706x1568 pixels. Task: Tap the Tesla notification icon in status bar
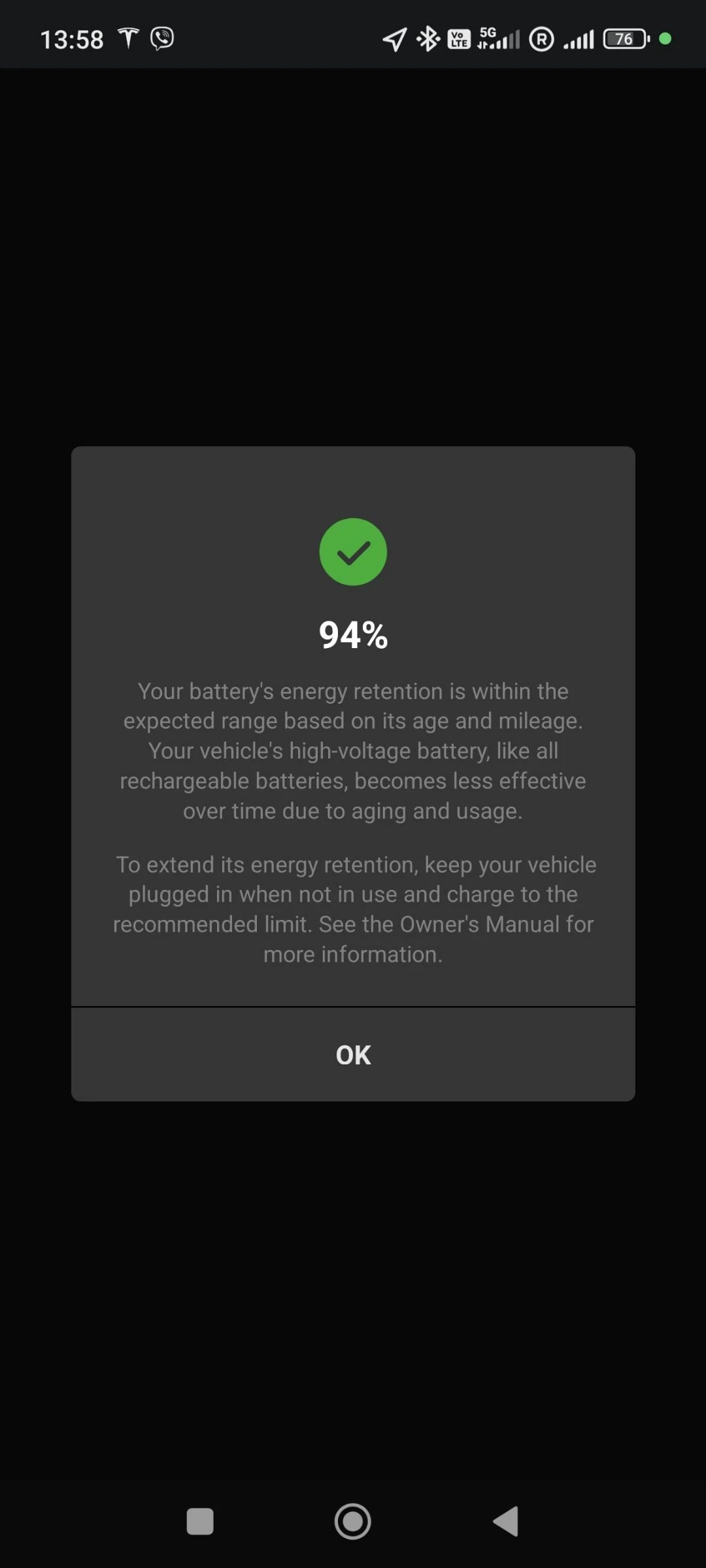click(128, 38)
